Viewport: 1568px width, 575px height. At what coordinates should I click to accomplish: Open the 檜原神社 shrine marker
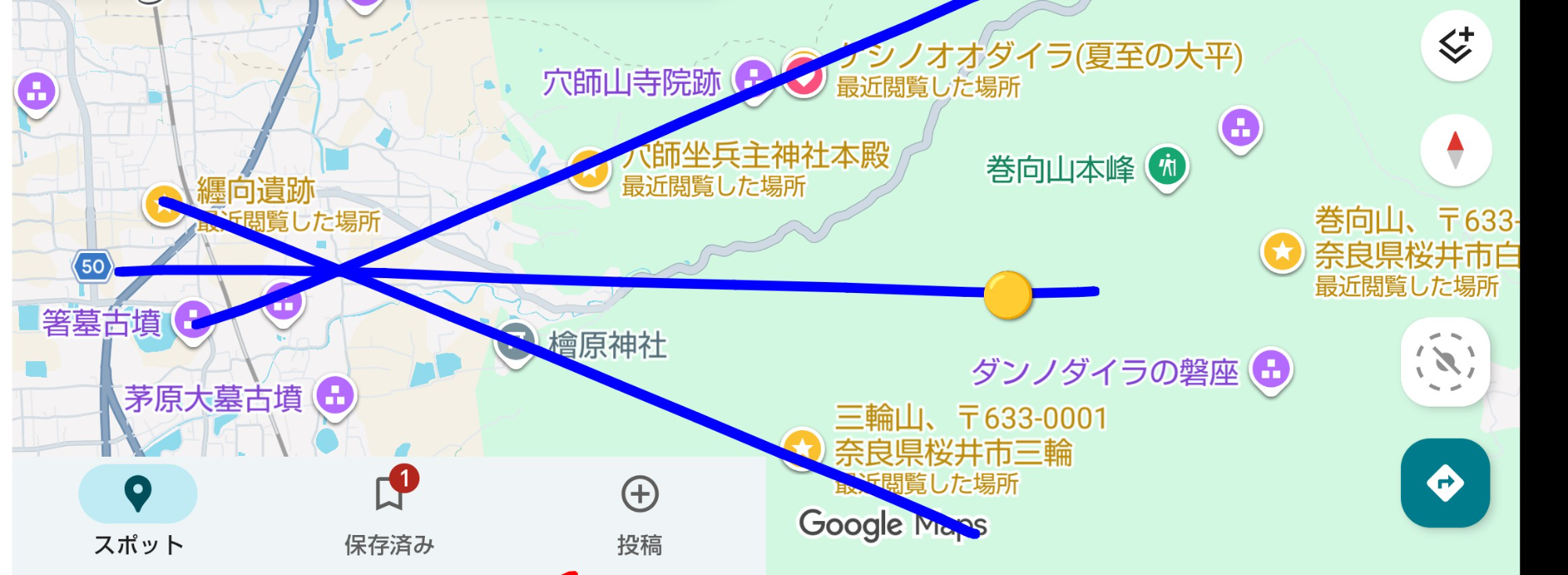pos(515,343)
